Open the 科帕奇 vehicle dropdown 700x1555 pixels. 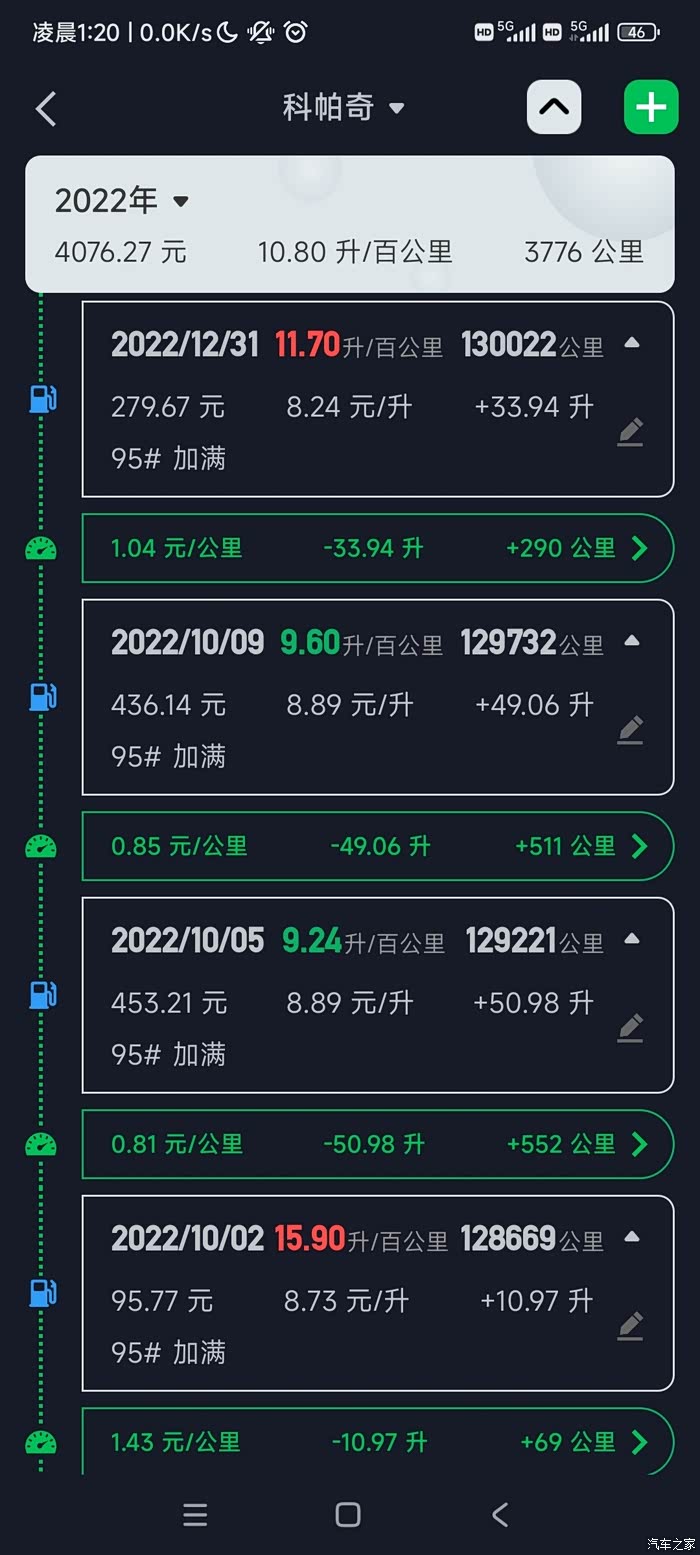coord(343,108)
